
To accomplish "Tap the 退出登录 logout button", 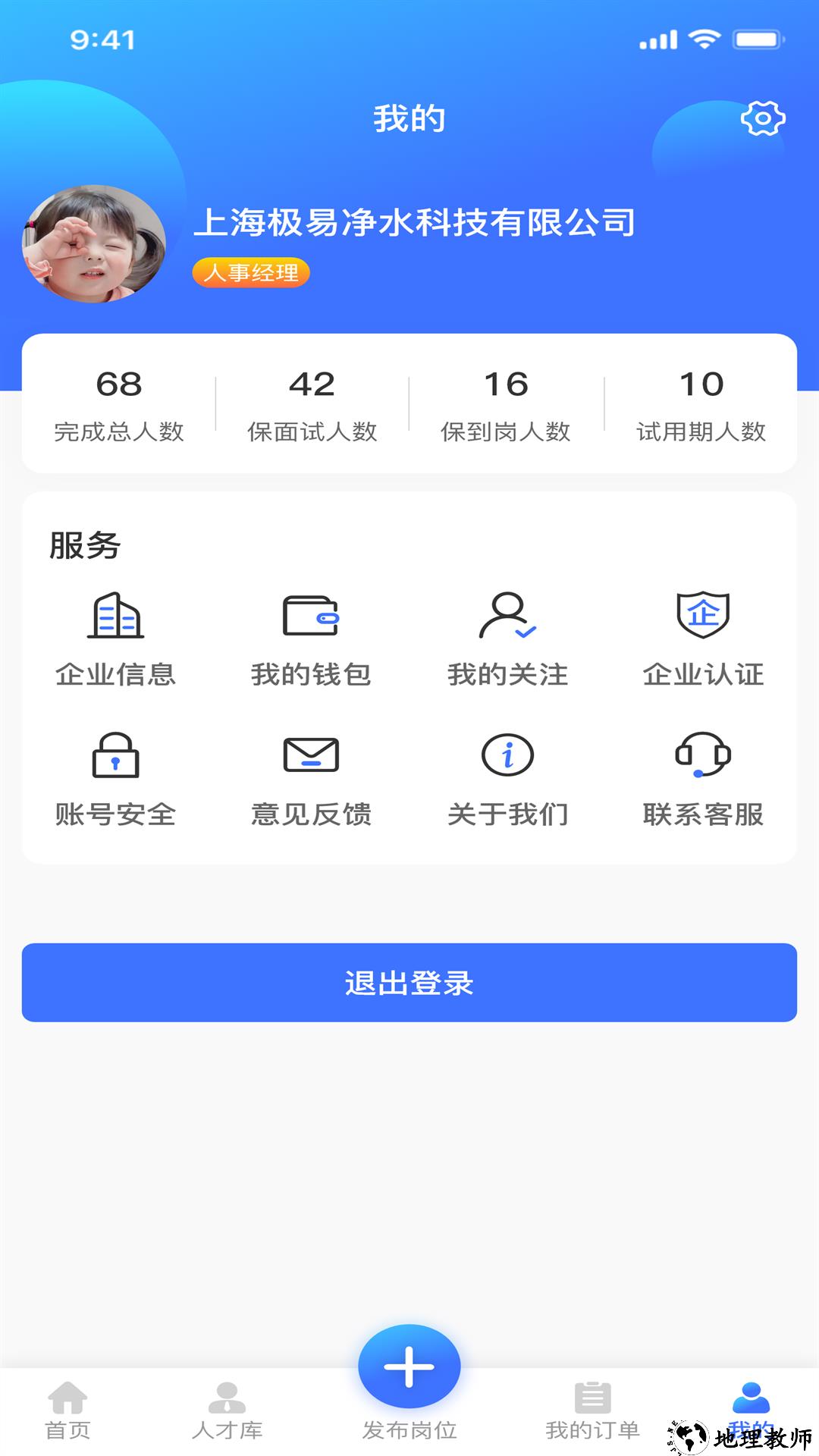I will pos(409,983).
